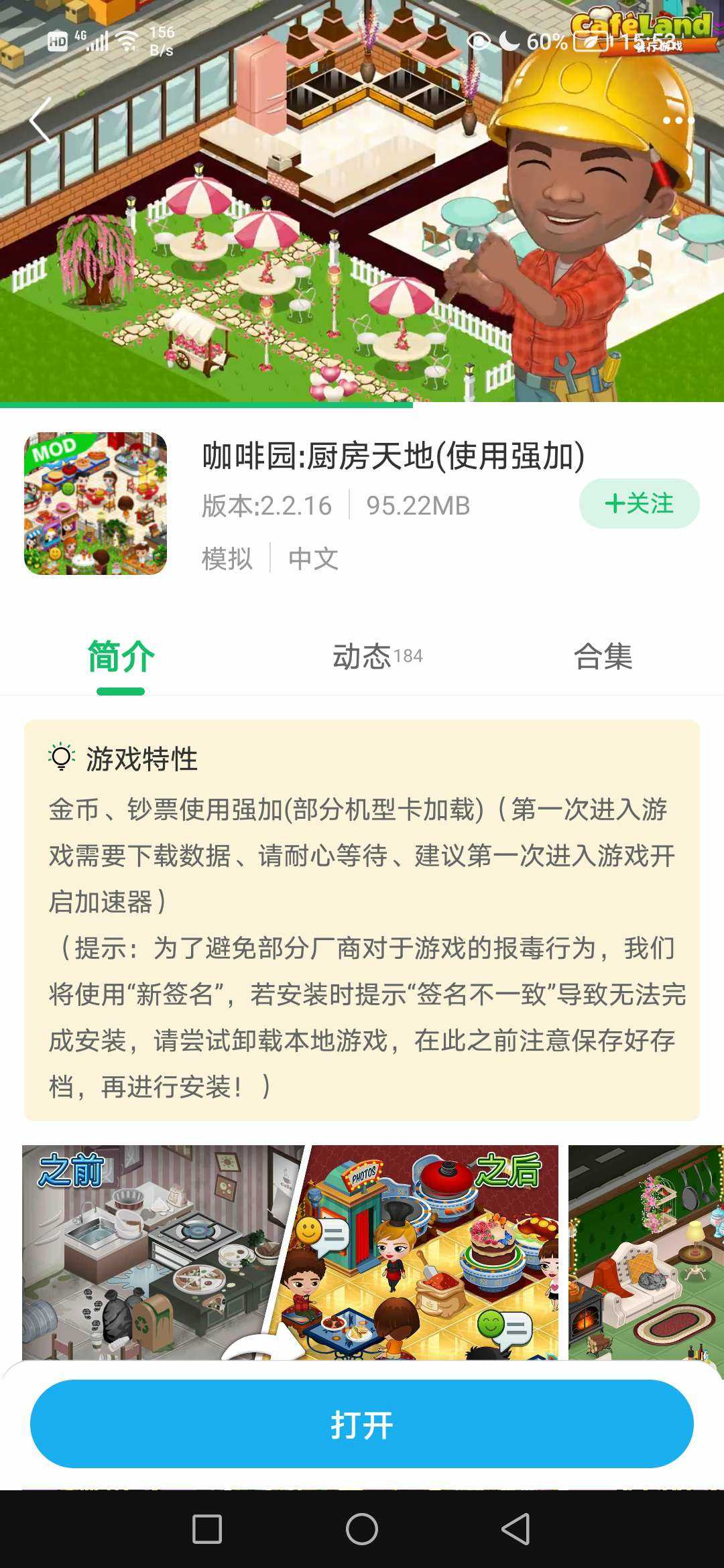Select the 简介 tab
The height and width of the screenshot is (1568, 724).
coord(121,657)
